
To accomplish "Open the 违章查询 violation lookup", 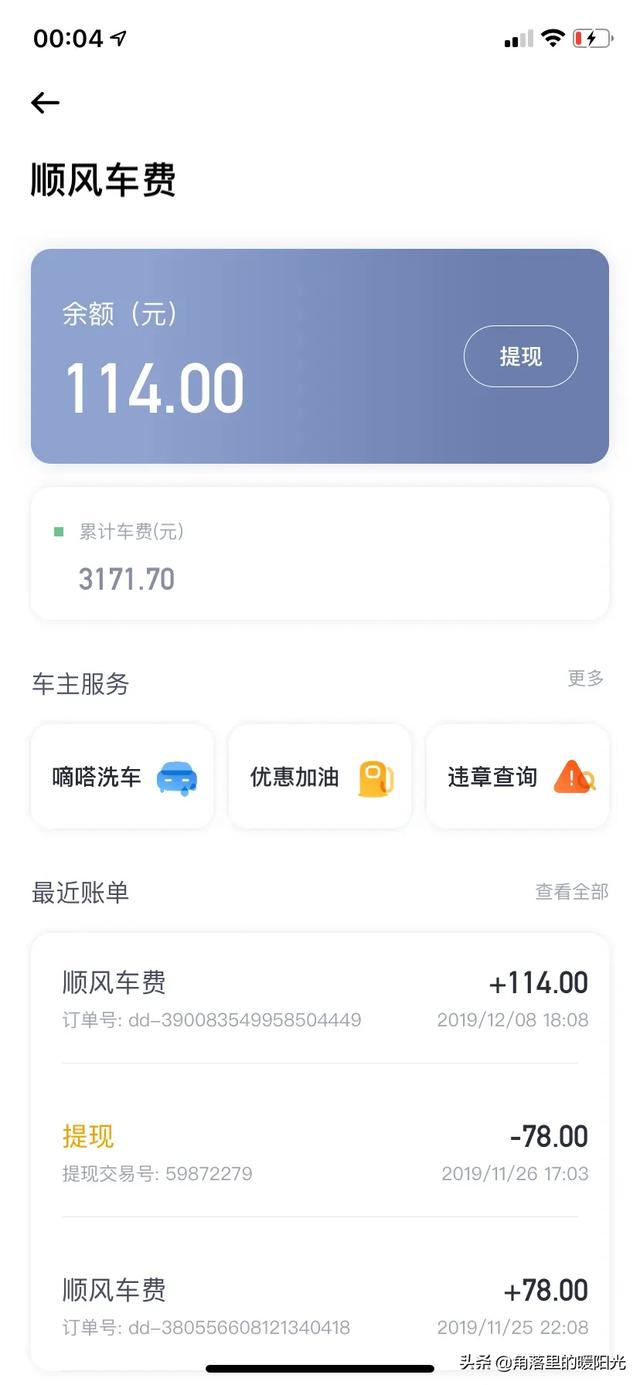I will 517,777.
